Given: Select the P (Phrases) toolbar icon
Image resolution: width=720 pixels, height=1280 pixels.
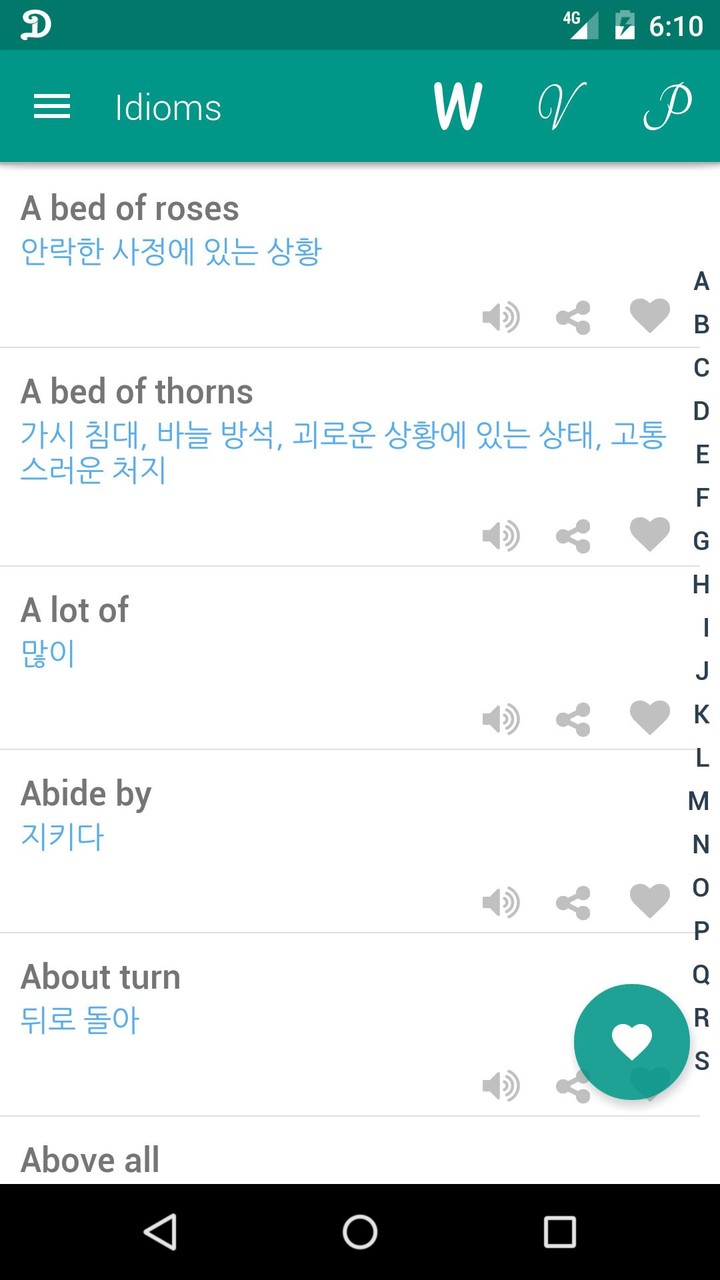Looking at the screenshot, I should (668, 105).
